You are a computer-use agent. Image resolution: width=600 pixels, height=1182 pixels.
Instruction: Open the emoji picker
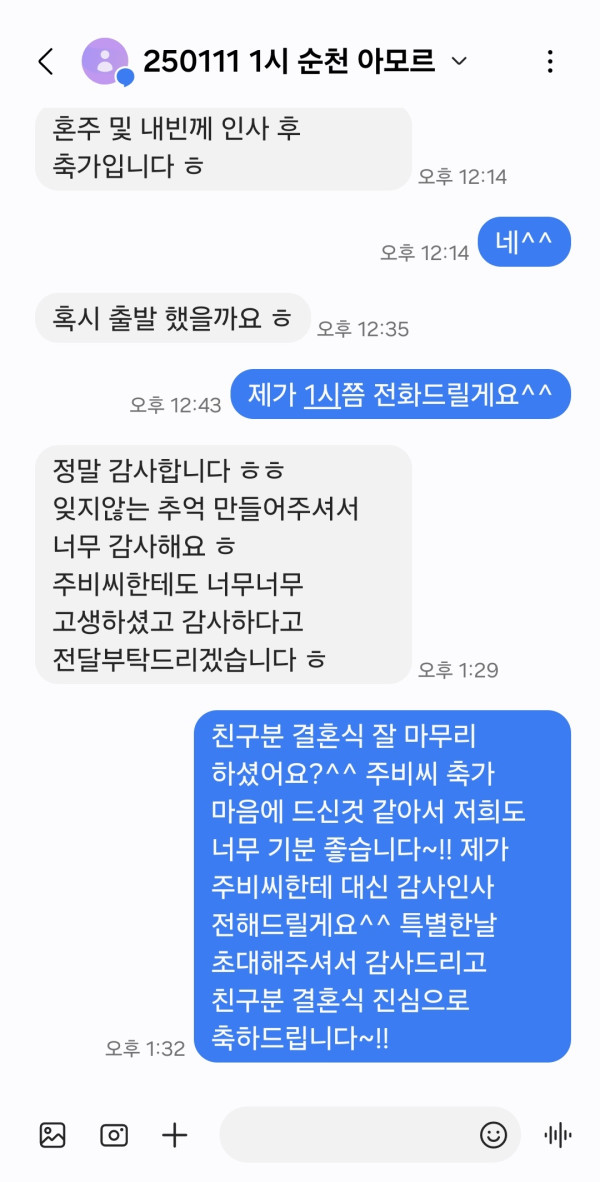[493, 1134]
